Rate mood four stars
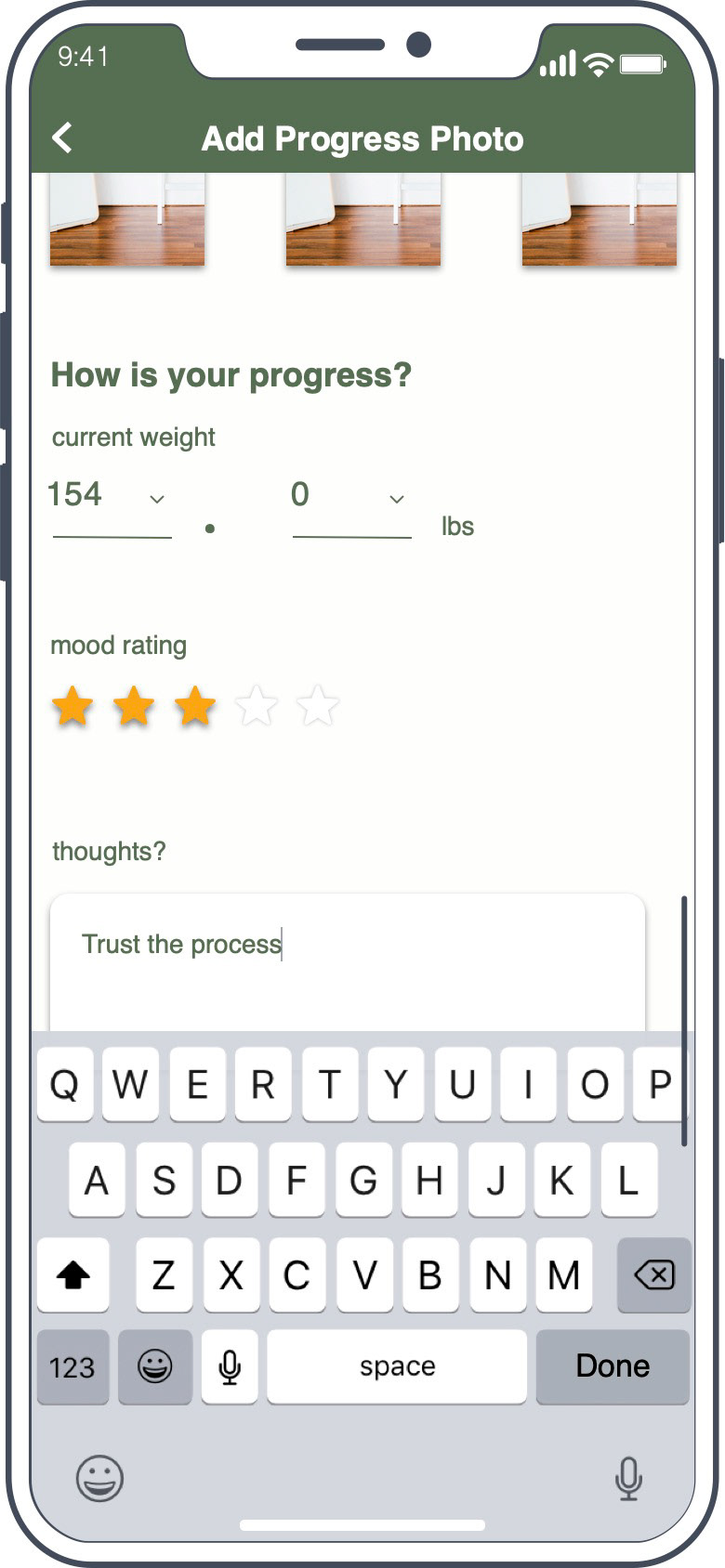725x1568 pixels. [257, 706]
